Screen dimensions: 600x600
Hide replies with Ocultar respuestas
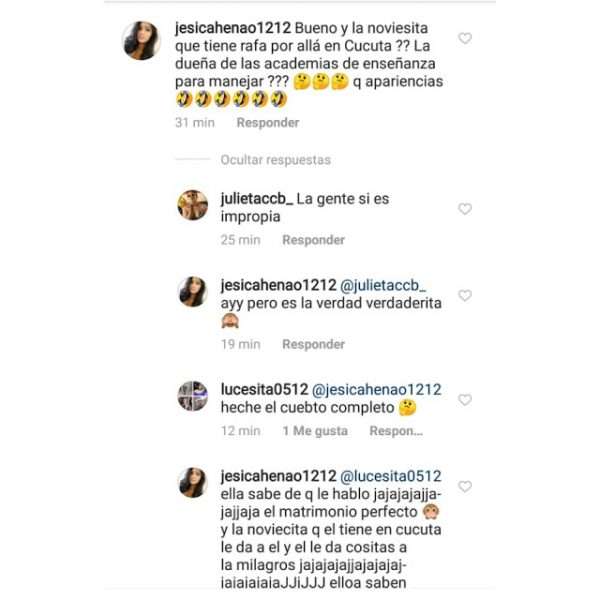(x=275, y=160)
